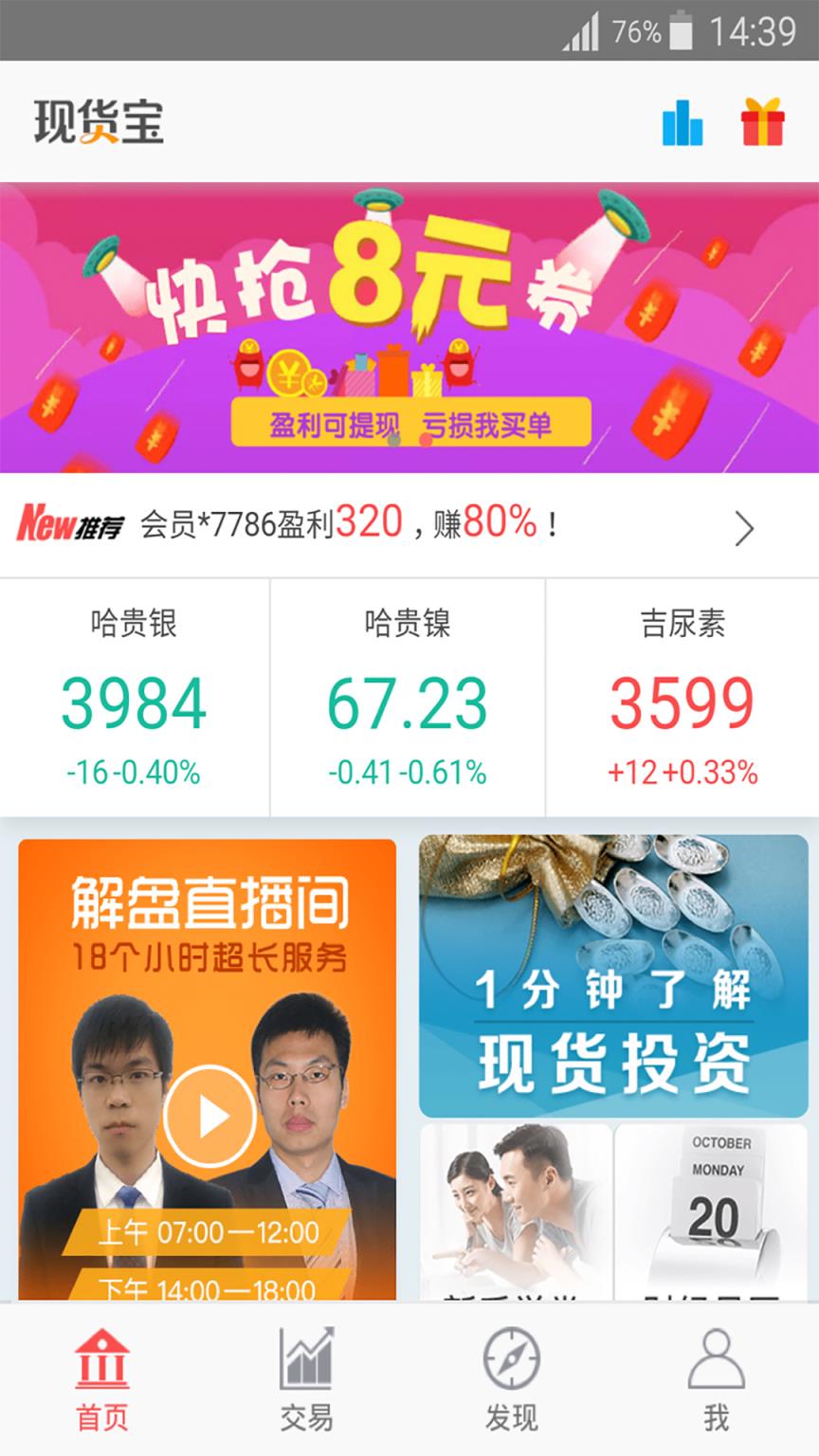Tap the gift box icon in header
The image size is (819, 1456).
point(762,122)
